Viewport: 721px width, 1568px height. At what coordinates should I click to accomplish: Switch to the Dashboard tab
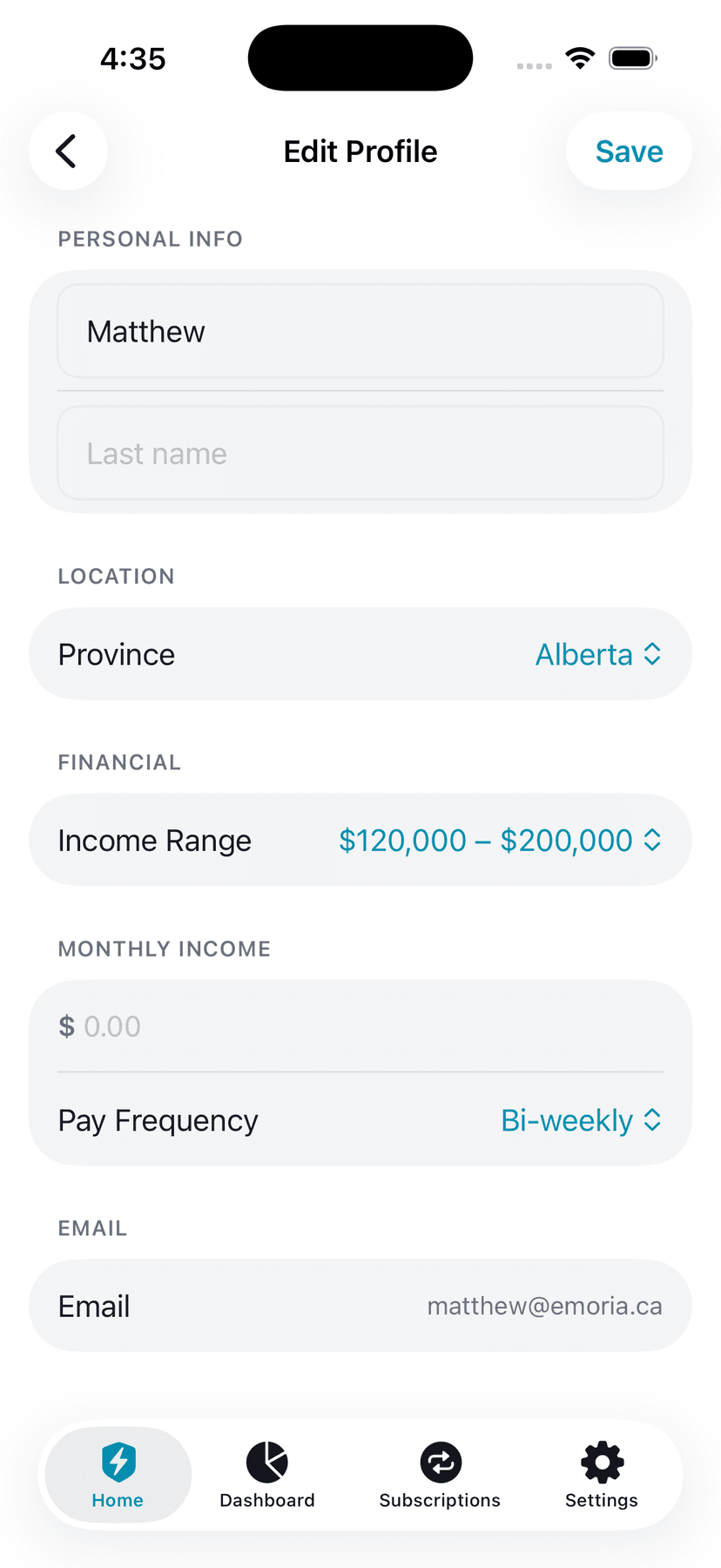point(267,1474)
